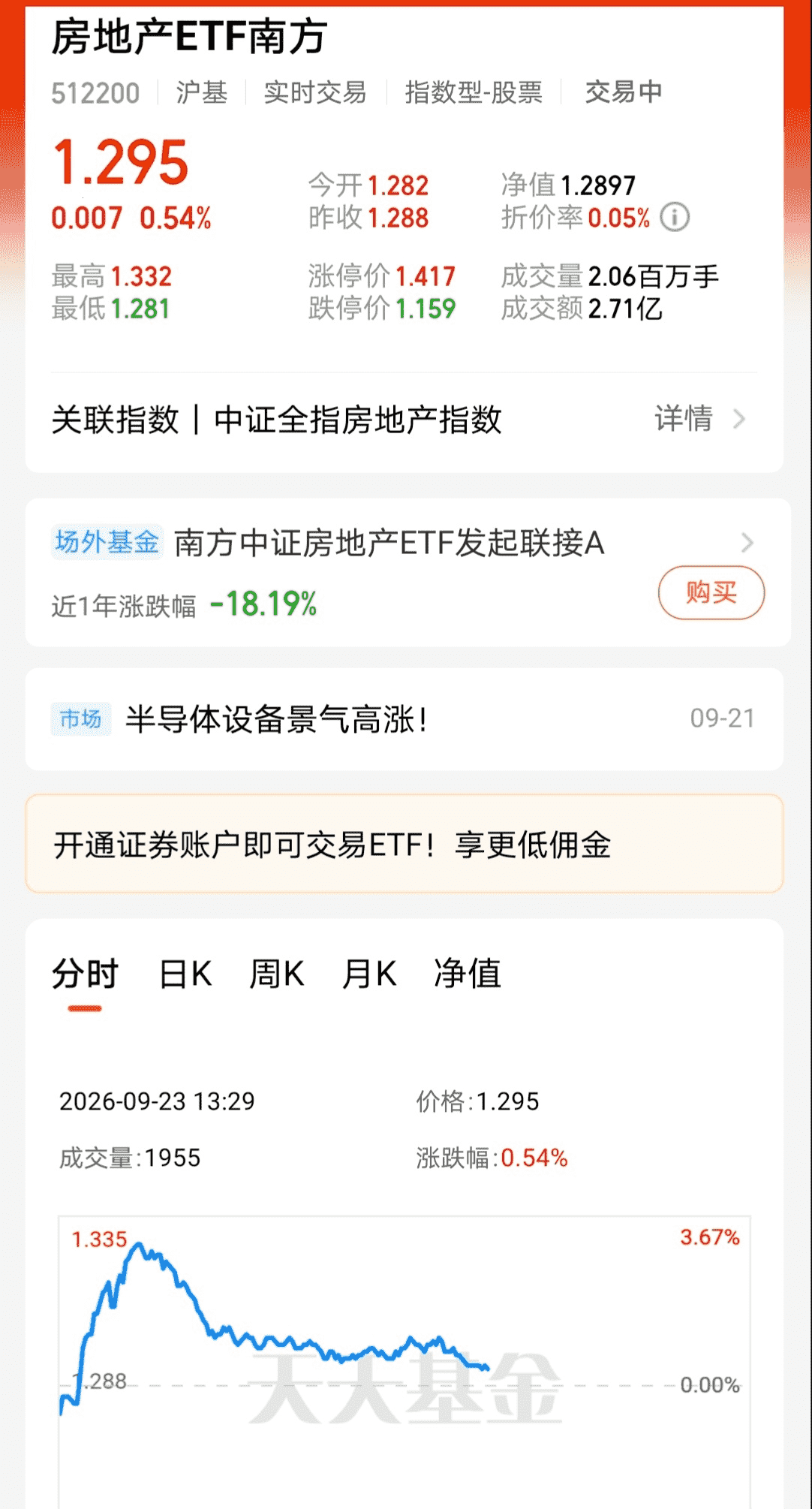This screenshot has height=1509, width=812.
Task: Switch to the 净值 tab
Action: click(467, 974)
